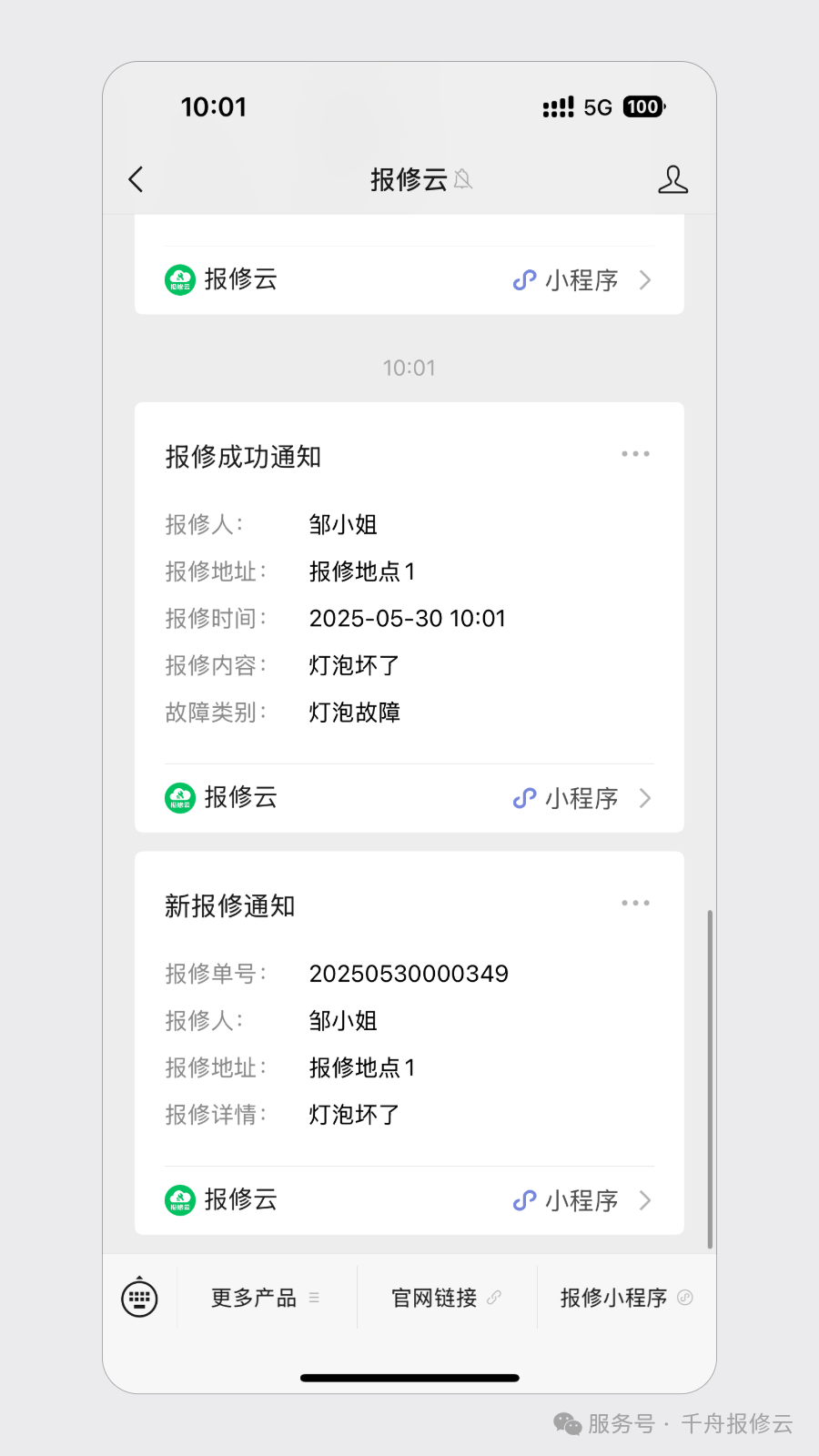Tap the mini-program icon next to 报修小程序
This screenshot has height=1456, width=819.
684,1297
